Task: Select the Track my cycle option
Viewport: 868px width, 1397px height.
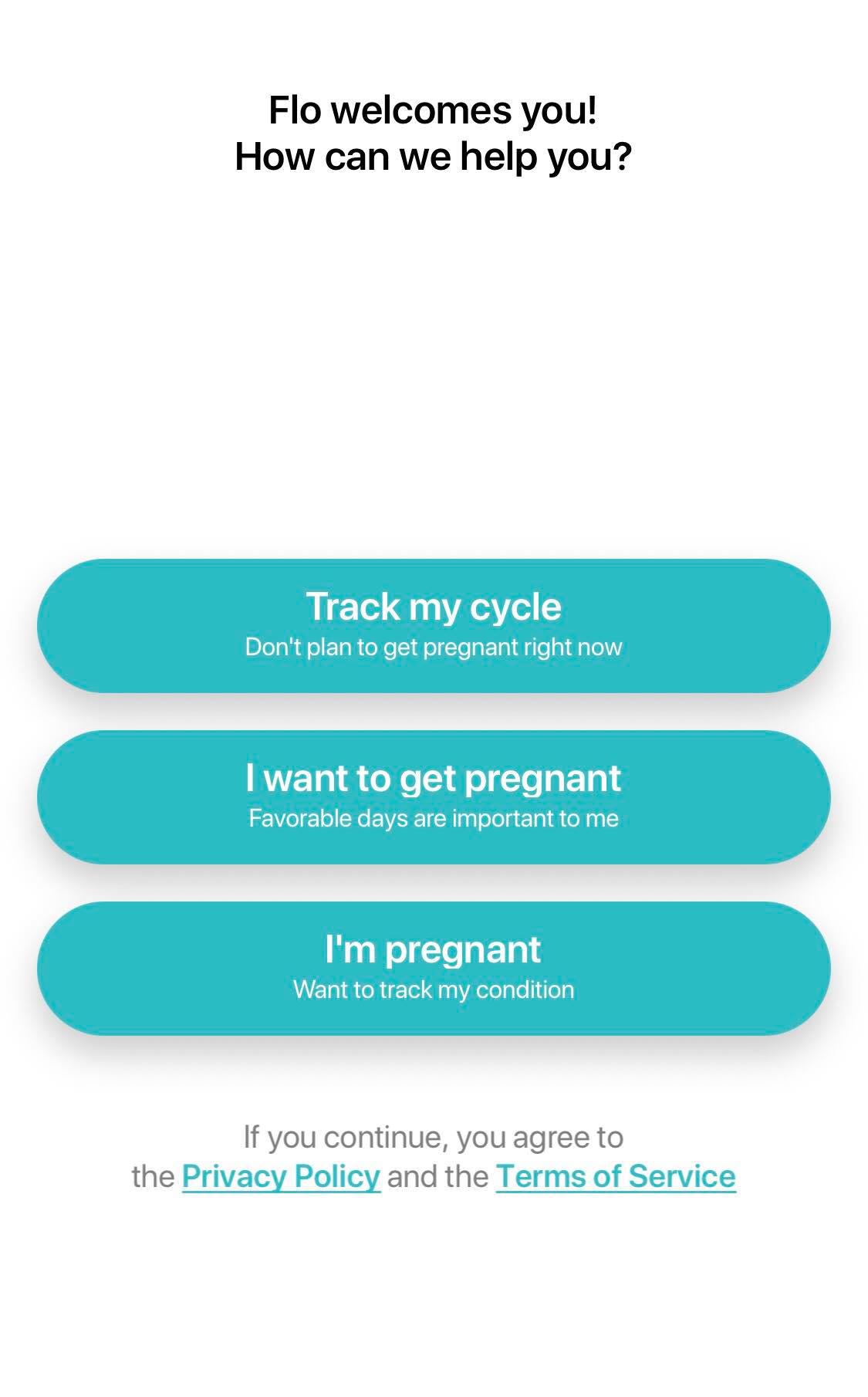Action: point(434,625)
